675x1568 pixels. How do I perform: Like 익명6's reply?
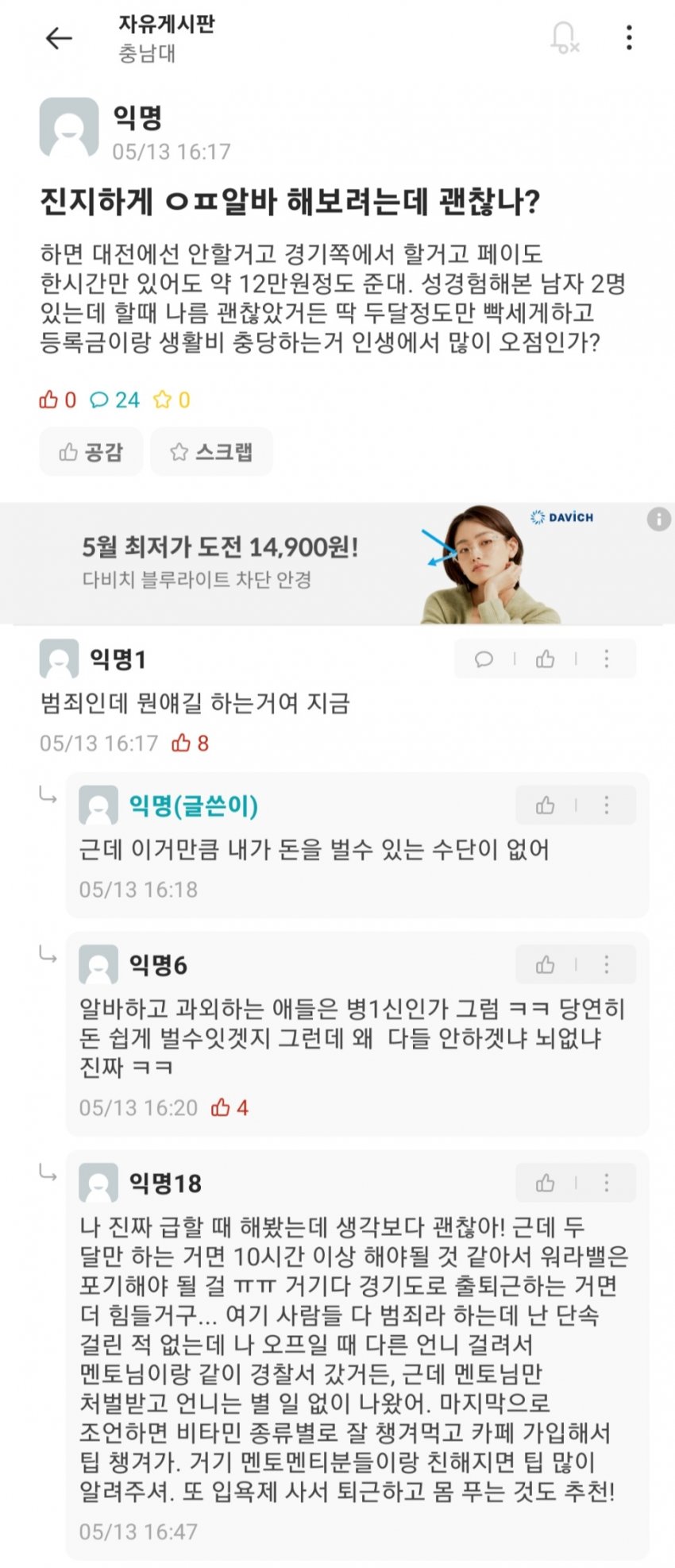point(546,964)
